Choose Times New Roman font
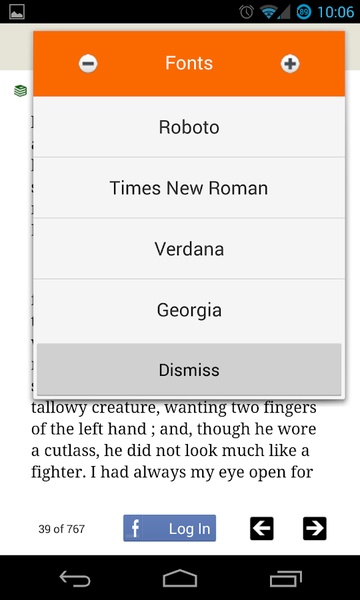 pos(189,188)
